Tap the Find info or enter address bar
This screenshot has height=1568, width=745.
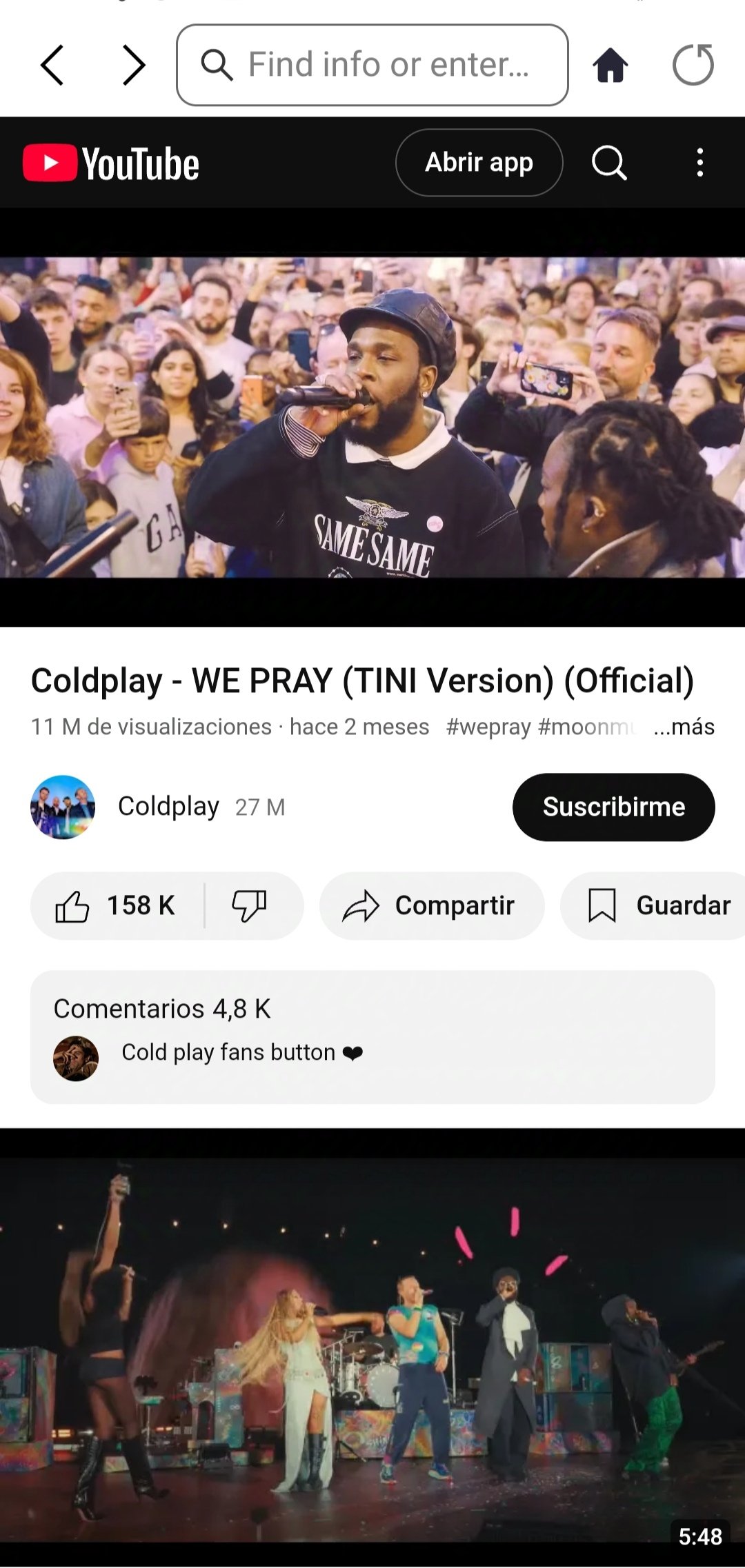(372, 66)
